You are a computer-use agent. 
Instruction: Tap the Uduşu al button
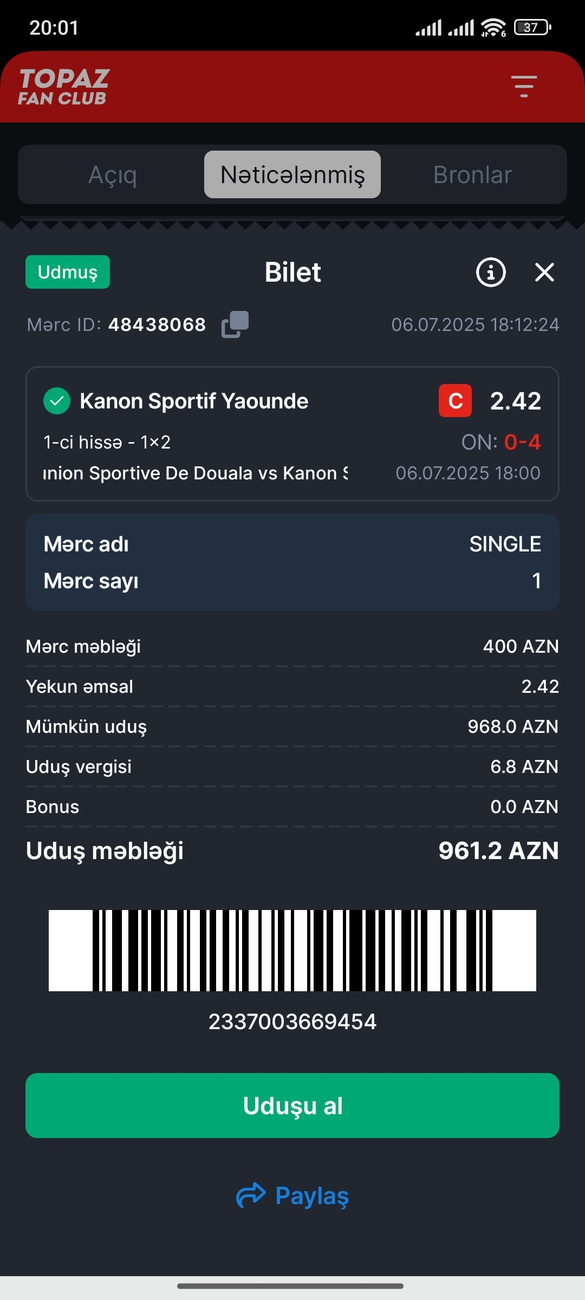(292, 1105)
